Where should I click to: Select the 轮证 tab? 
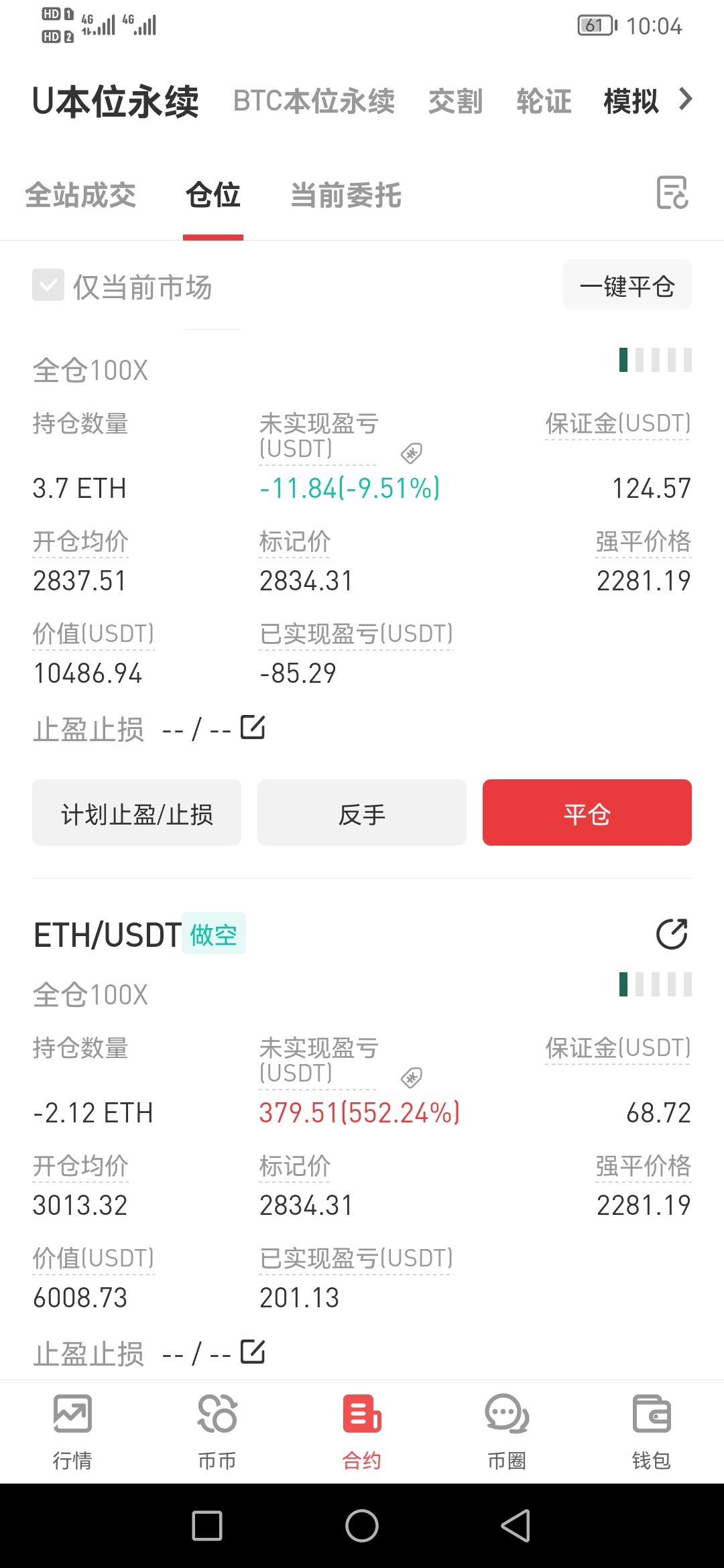[x=544, y=101]
